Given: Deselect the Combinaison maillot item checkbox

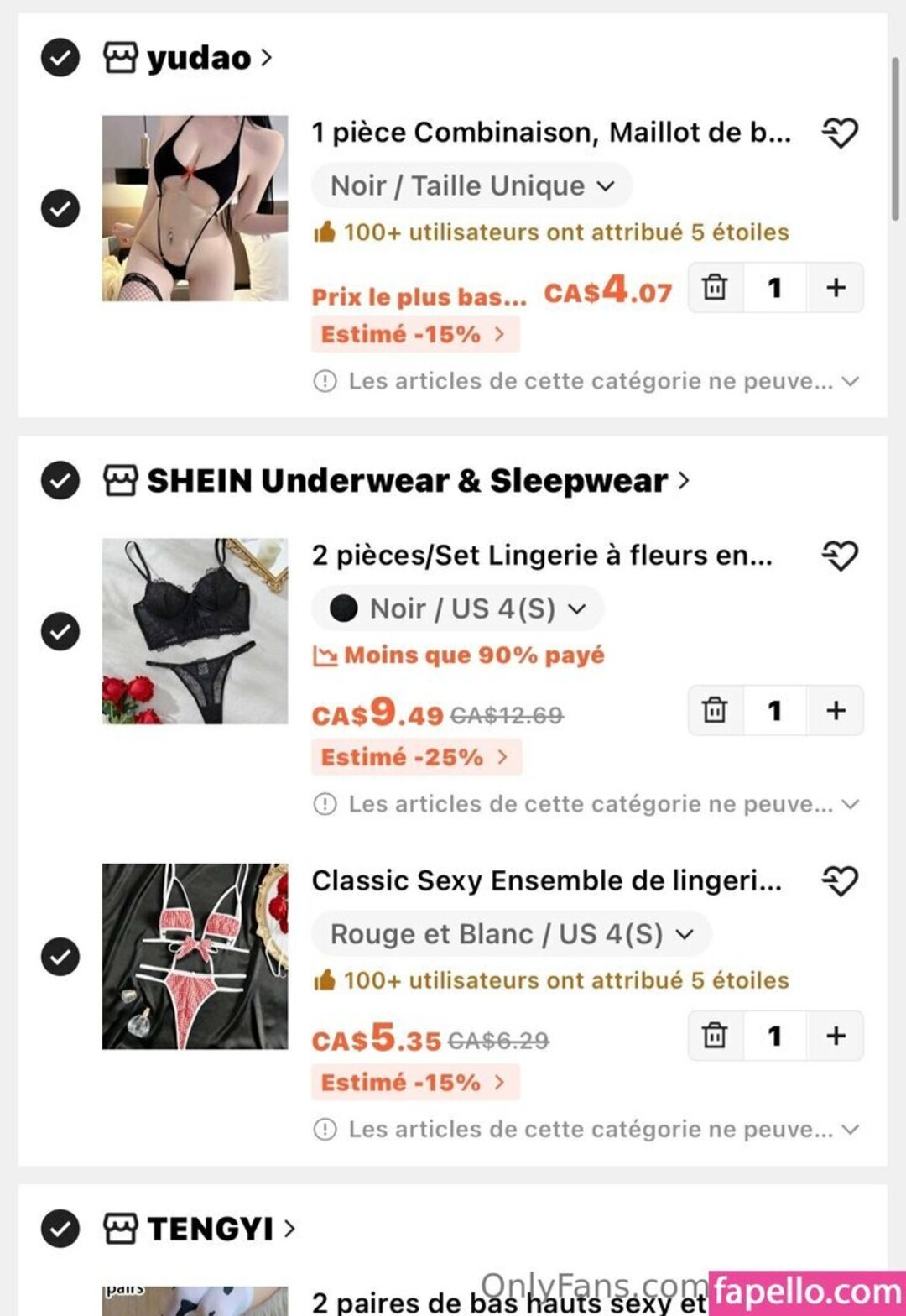Looking at the screenshot, I should click(x=60, y=208).
